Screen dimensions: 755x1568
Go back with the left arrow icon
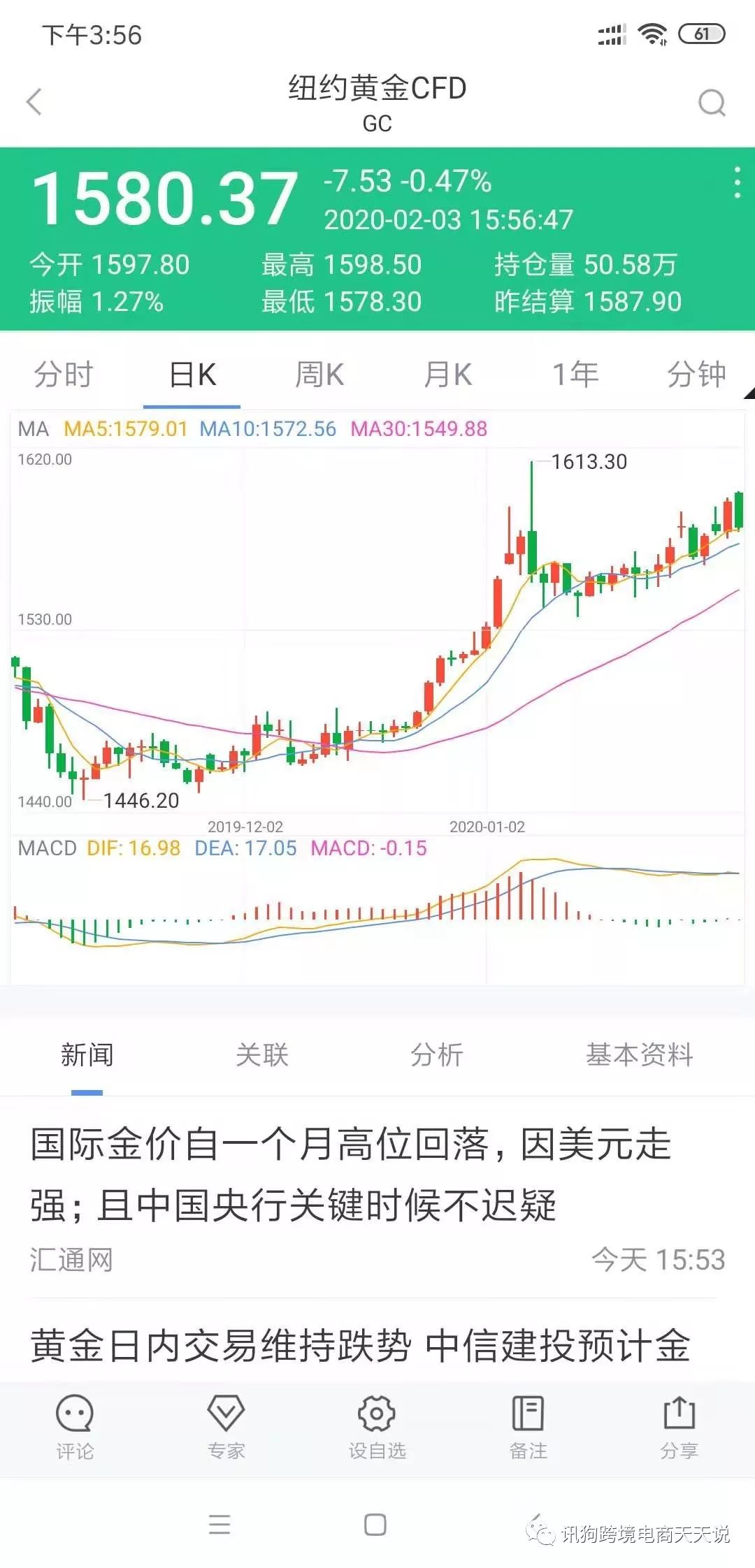click(34, 102)
